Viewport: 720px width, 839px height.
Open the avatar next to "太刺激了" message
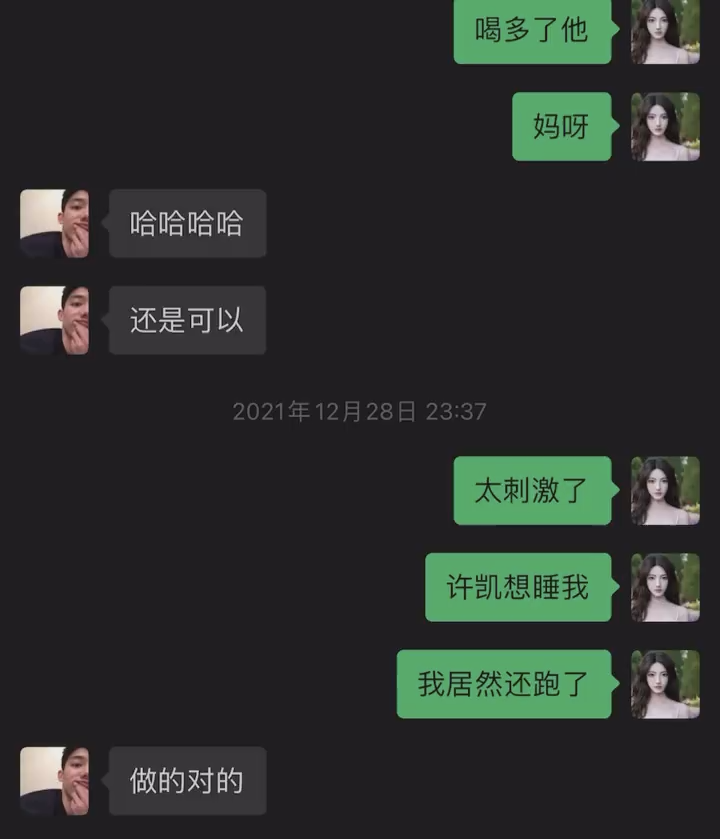[x=665, y=491]
